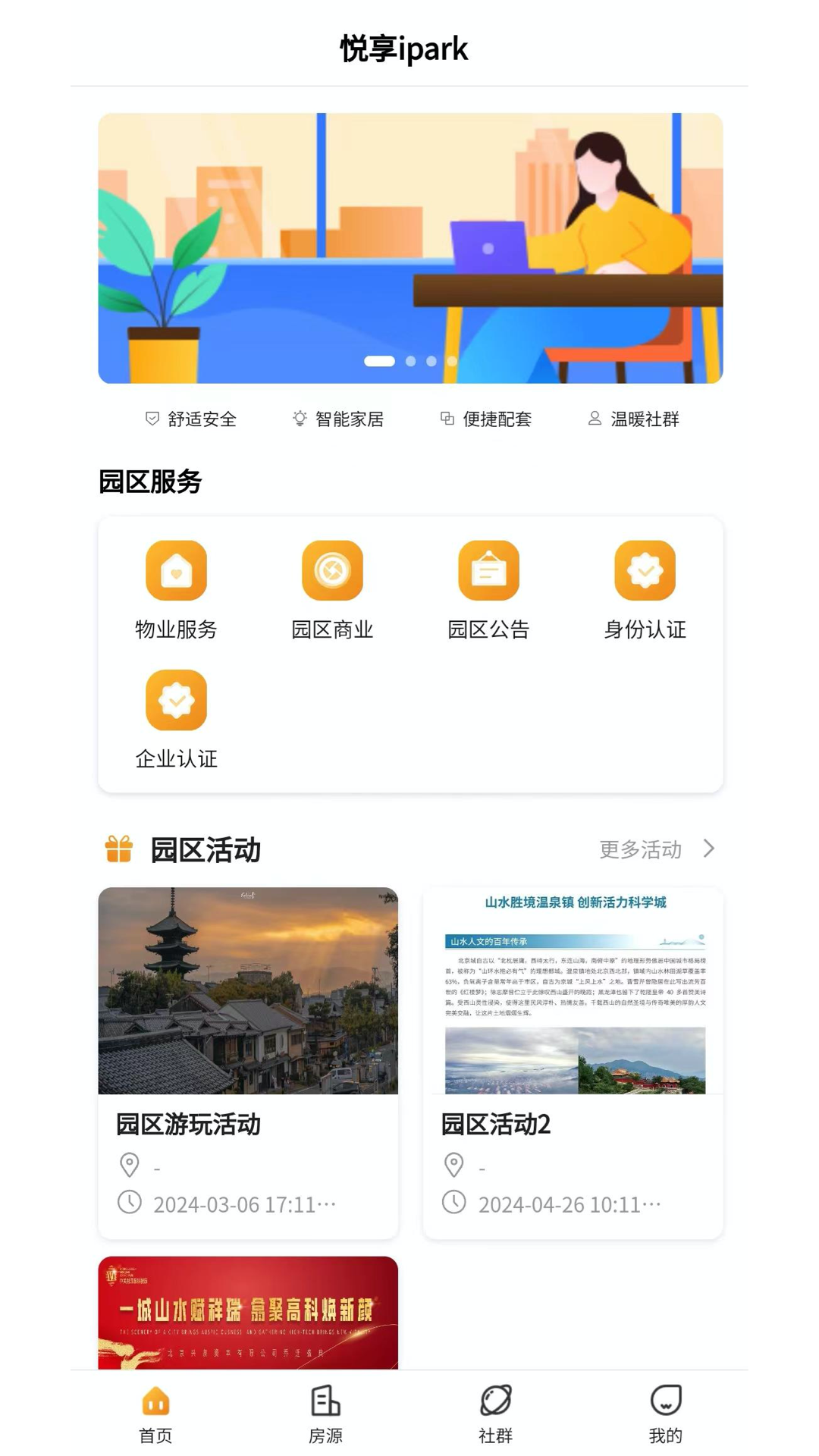Open the 企业认证 enterprise certification icon
Screen dimensions: 819x1456
coord(175,701)
